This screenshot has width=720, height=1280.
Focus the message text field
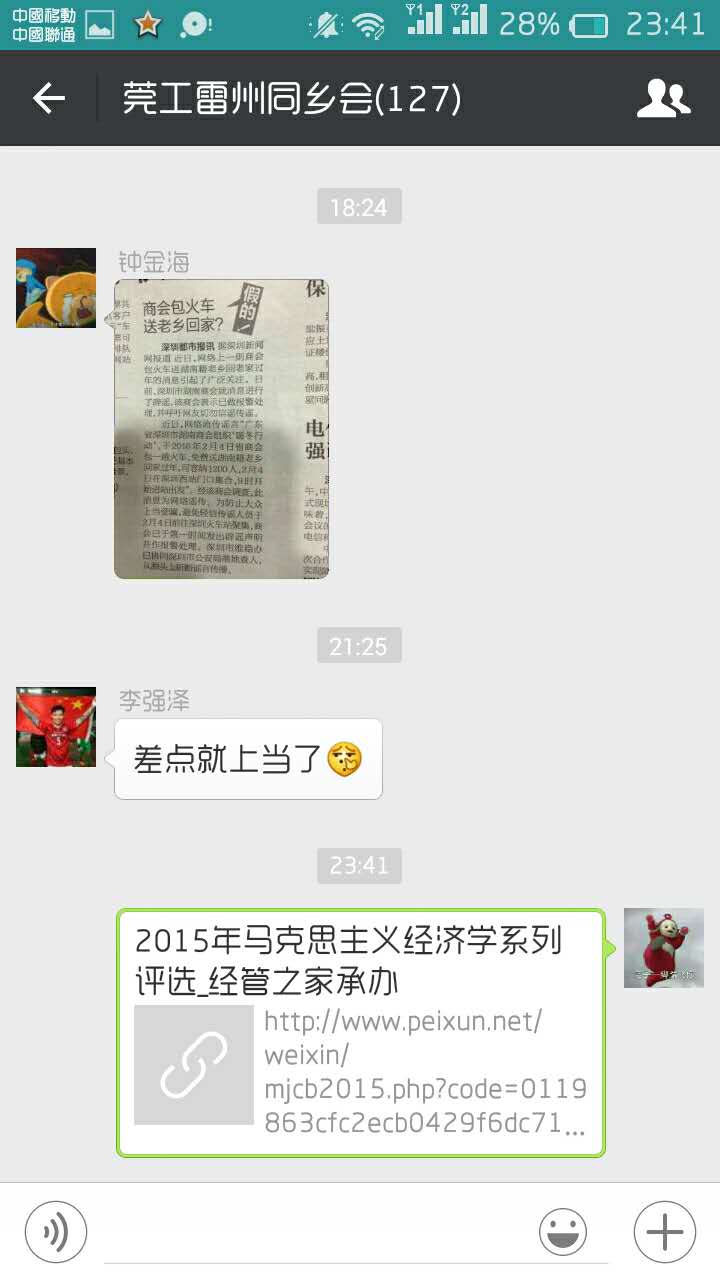pos(310,1232)
